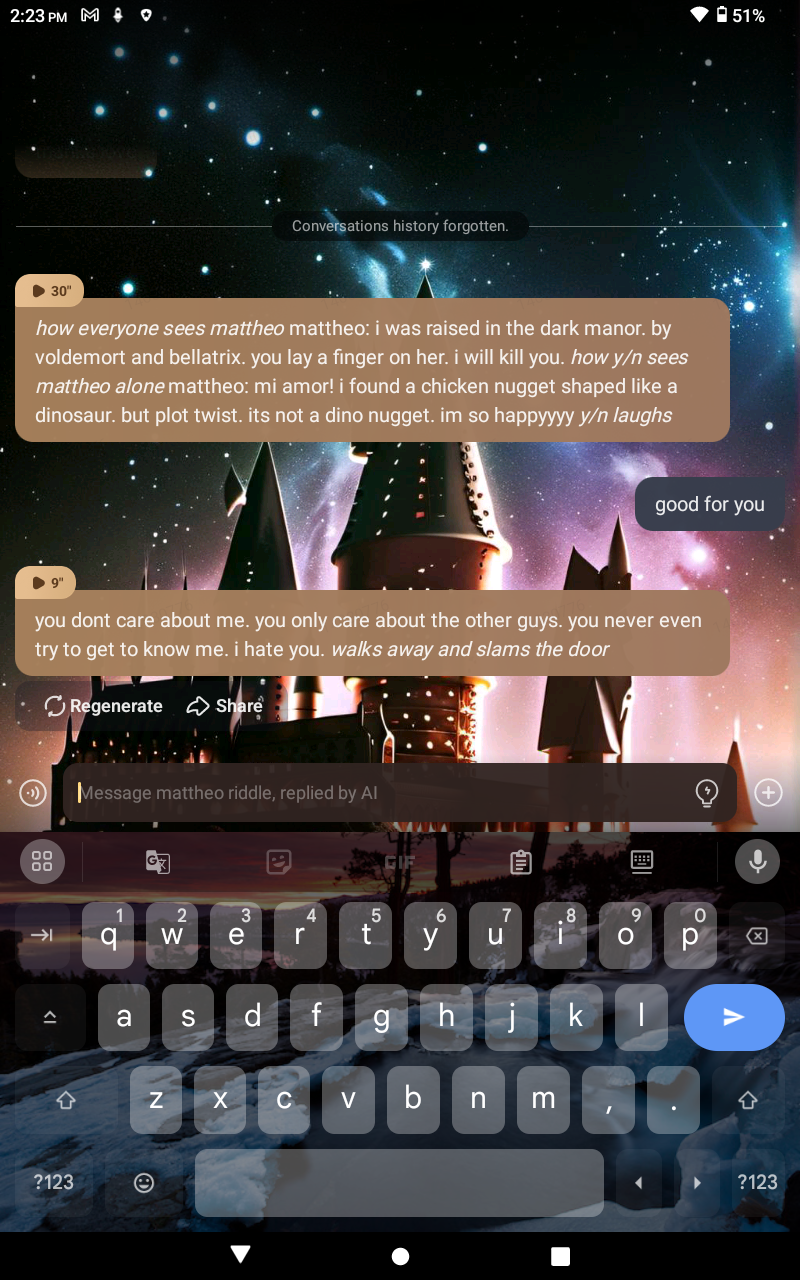Start voice typing with the microphone
This screenshot has height=1280, width=800.
click(757, 862)
